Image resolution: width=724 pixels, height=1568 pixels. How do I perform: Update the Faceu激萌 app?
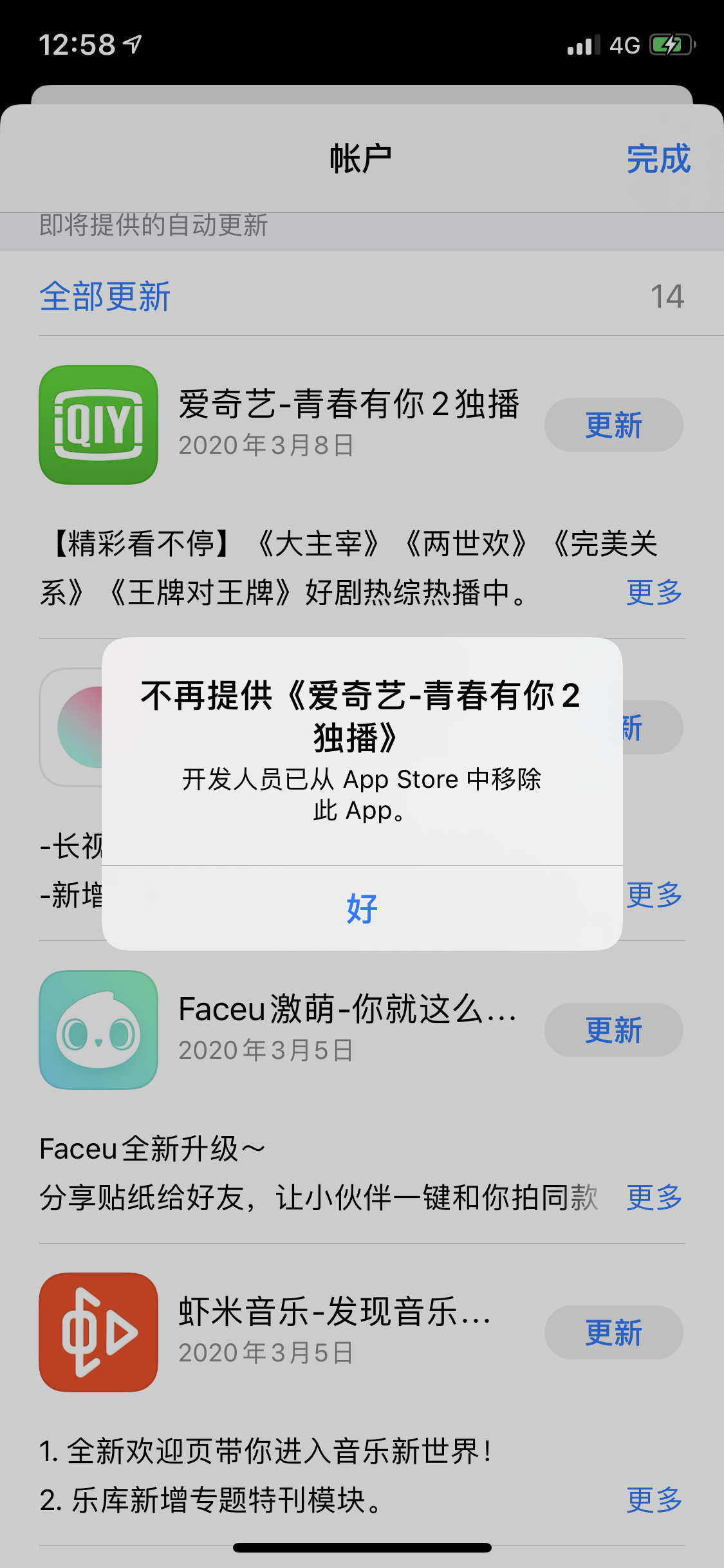(x=613, y=1030)
